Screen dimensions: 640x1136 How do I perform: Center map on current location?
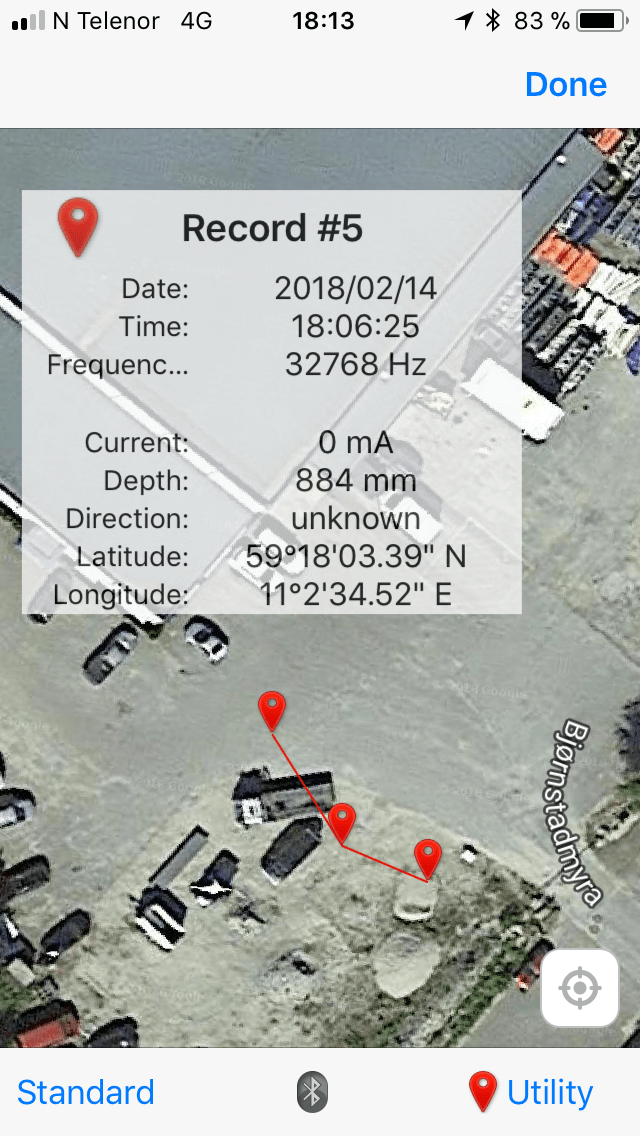coord(579,989)
